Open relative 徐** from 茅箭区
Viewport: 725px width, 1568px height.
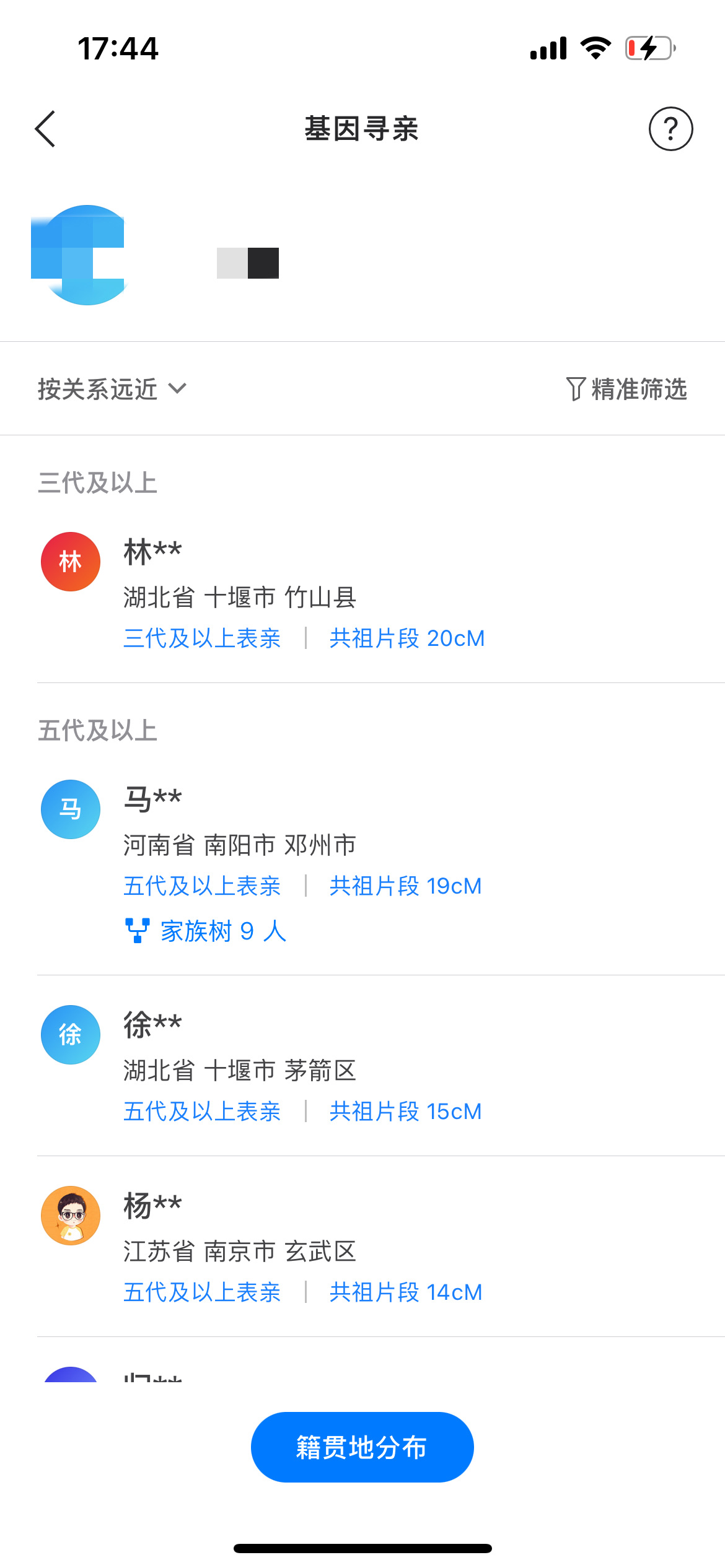click(304, 1065)
